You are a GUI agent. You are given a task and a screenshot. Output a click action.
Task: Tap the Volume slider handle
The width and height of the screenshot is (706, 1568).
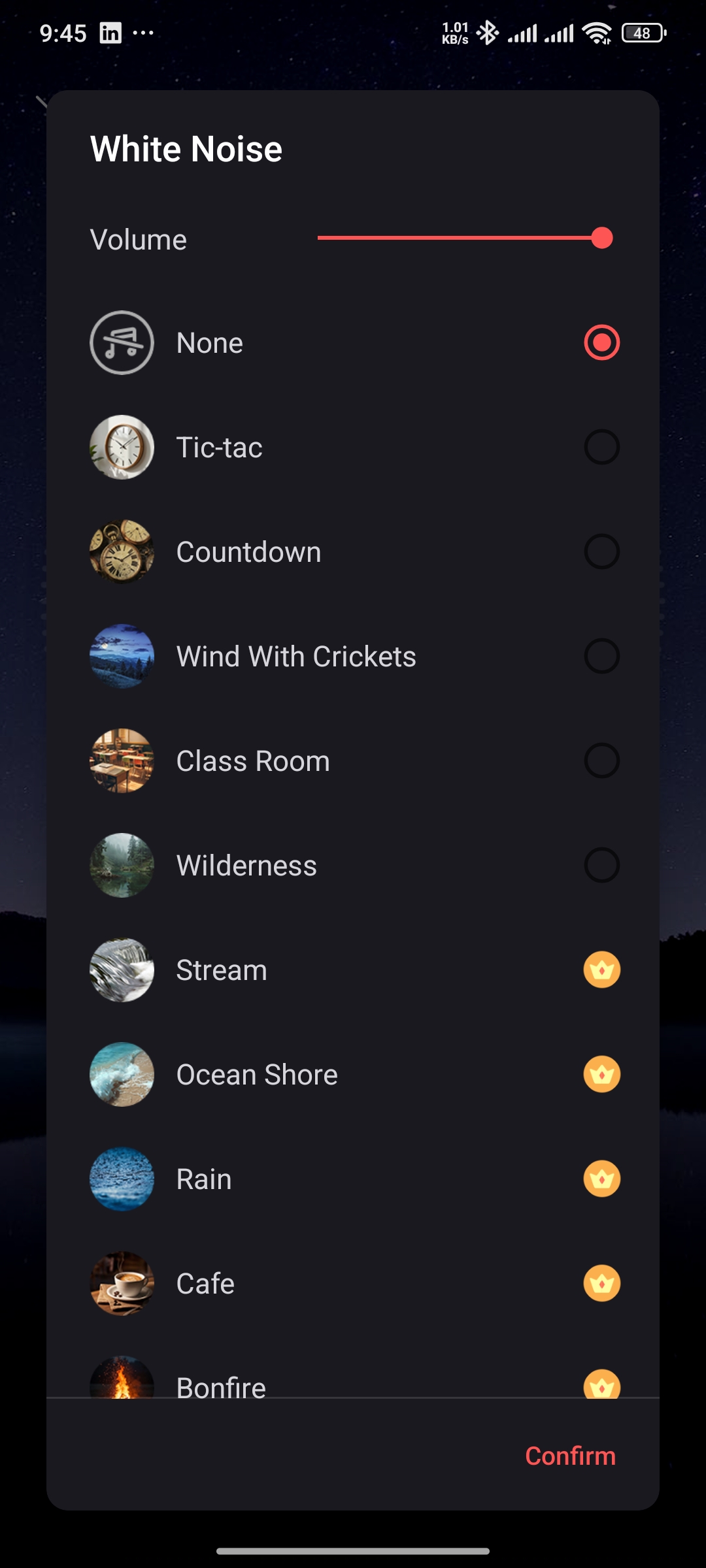[x=601, y=238]
